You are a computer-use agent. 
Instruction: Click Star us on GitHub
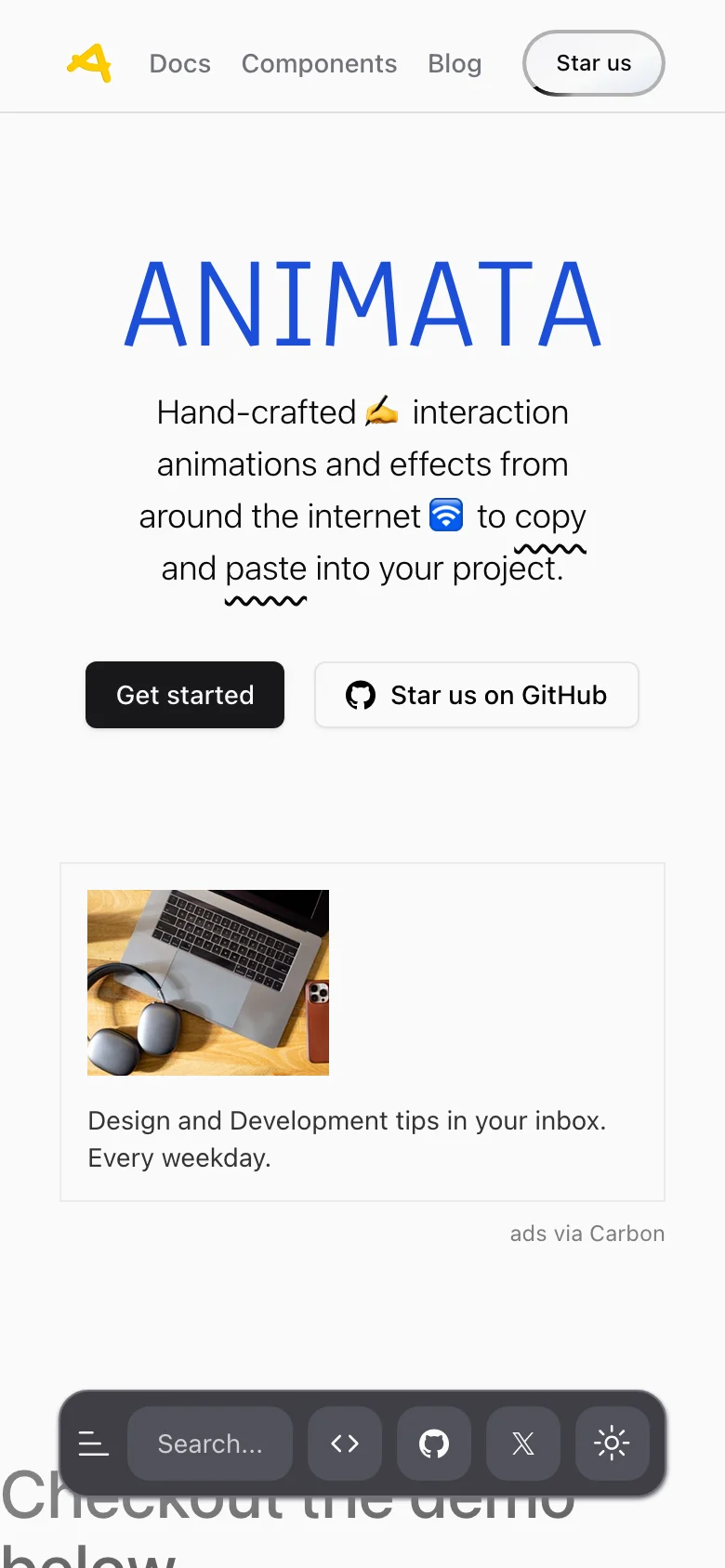pos(476,694)
